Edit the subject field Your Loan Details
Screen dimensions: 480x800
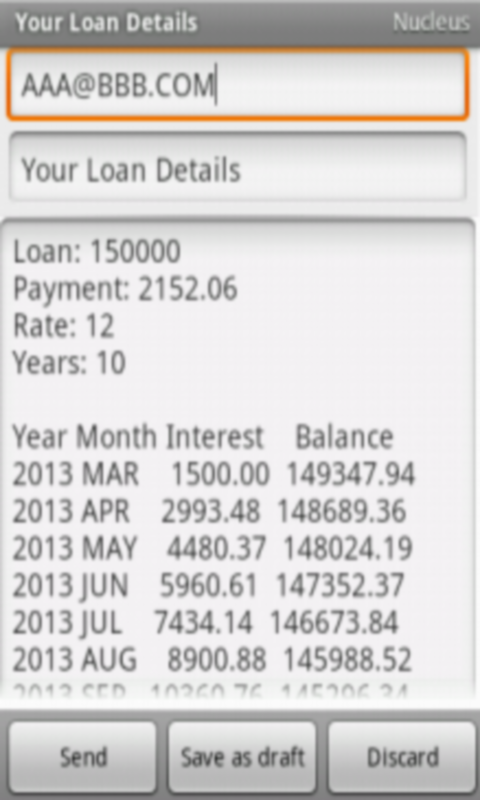(238, 167)
